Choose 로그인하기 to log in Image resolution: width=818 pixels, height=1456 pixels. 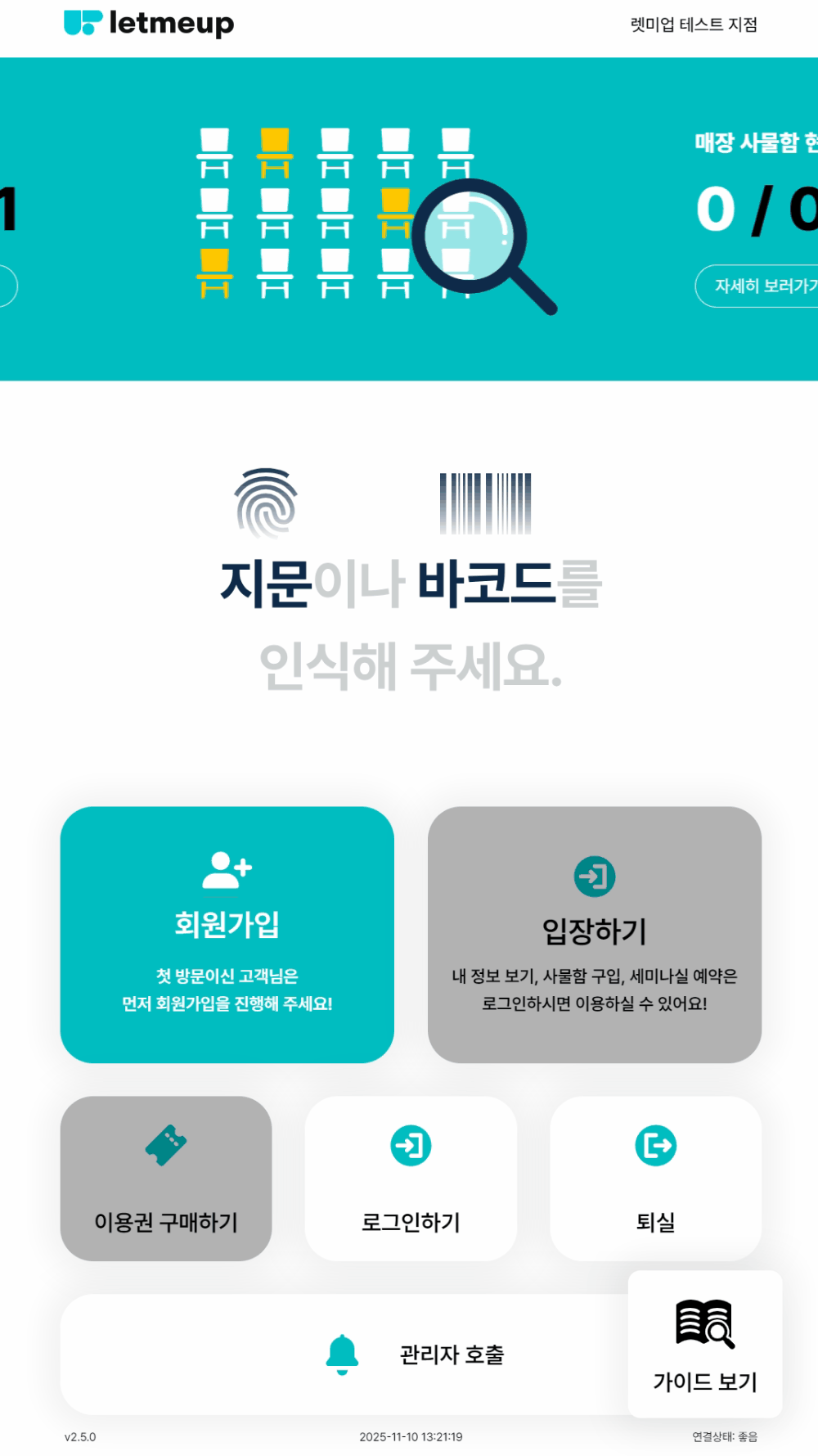411,1178
